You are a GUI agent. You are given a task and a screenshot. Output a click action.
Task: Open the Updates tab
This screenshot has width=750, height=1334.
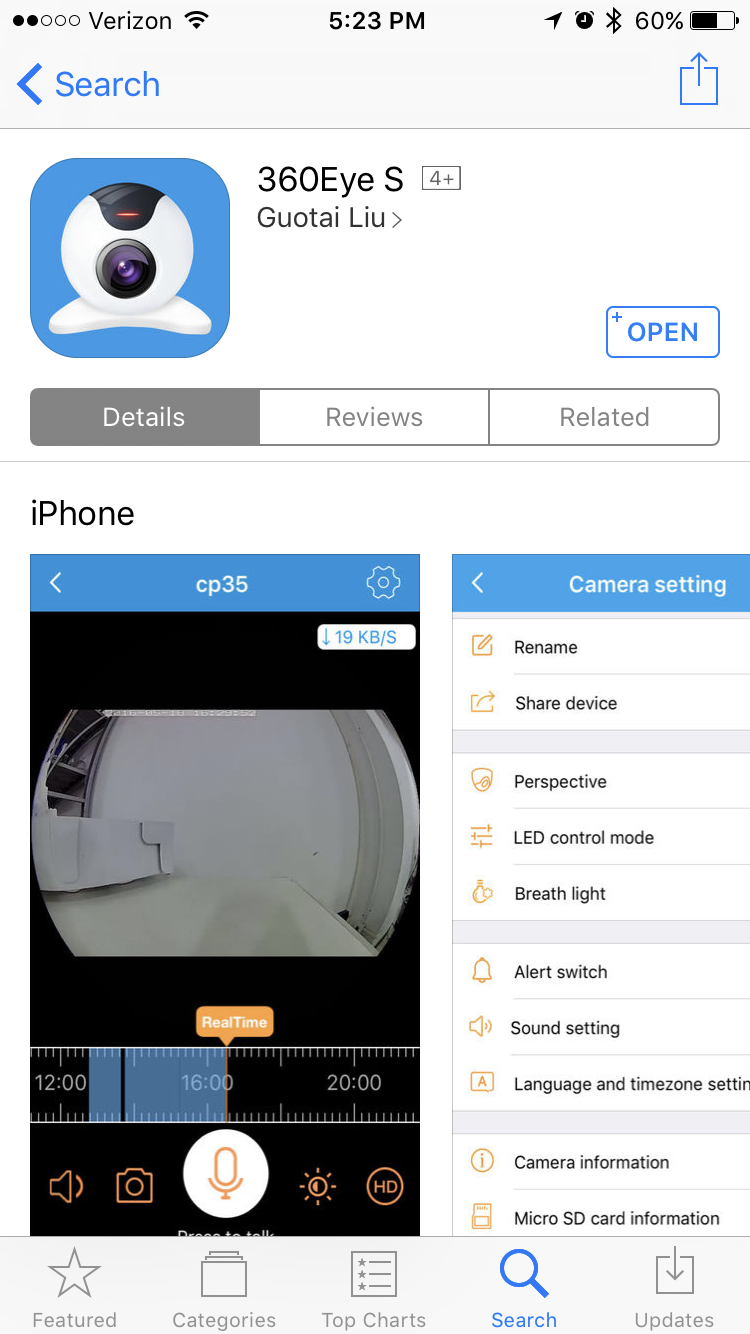click(x=674, y=1288)
